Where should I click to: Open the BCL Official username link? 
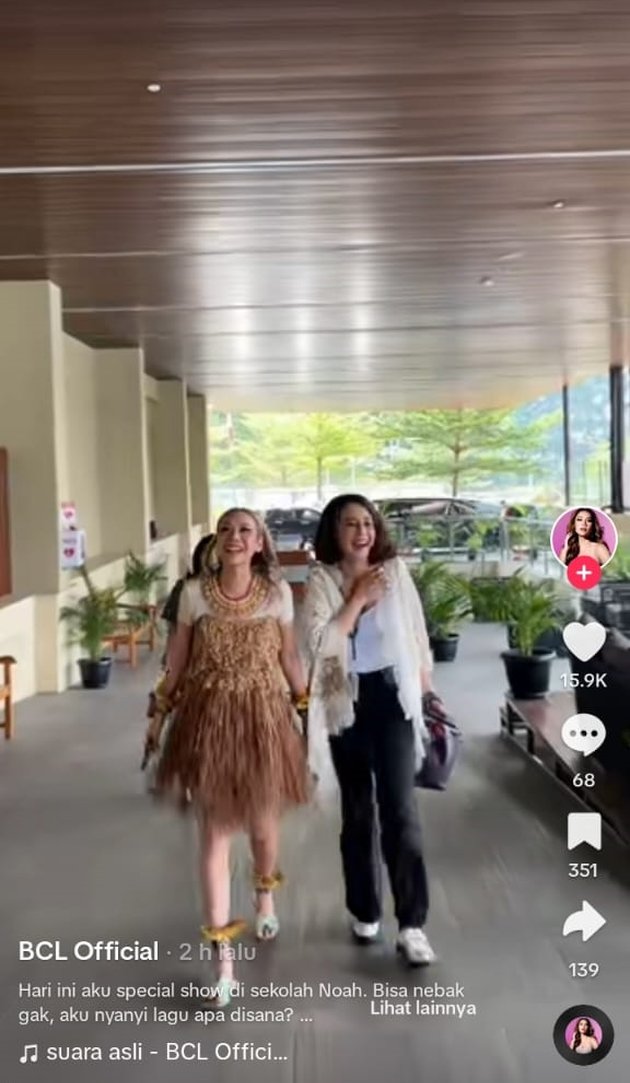coord(88,951)
